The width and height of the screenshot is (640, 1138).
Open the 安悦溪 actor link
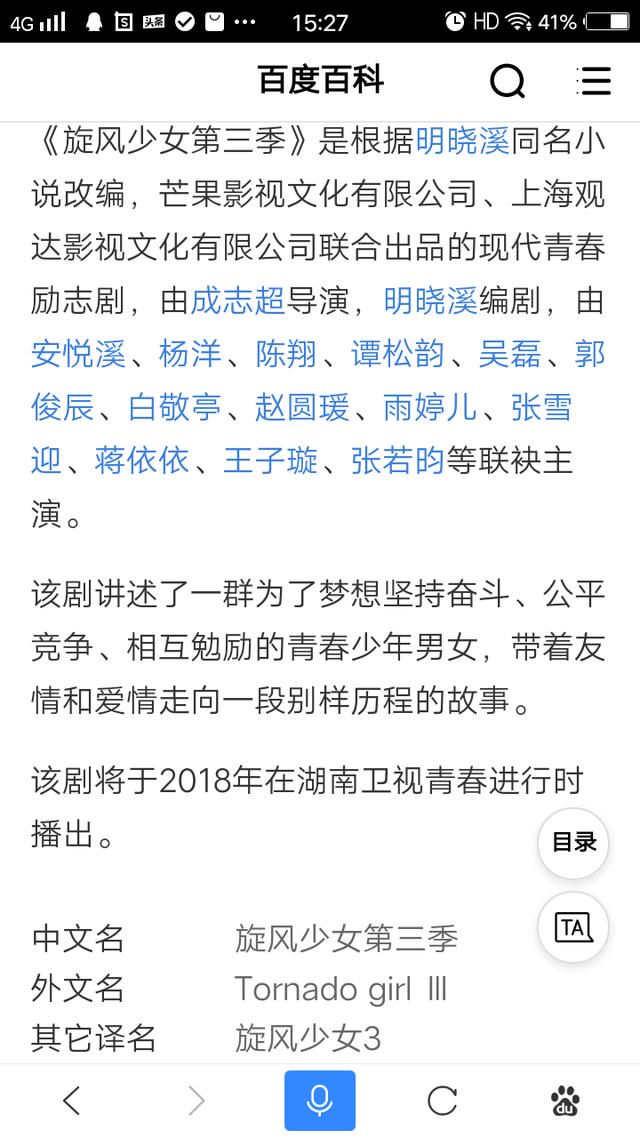tap(78, 354)
